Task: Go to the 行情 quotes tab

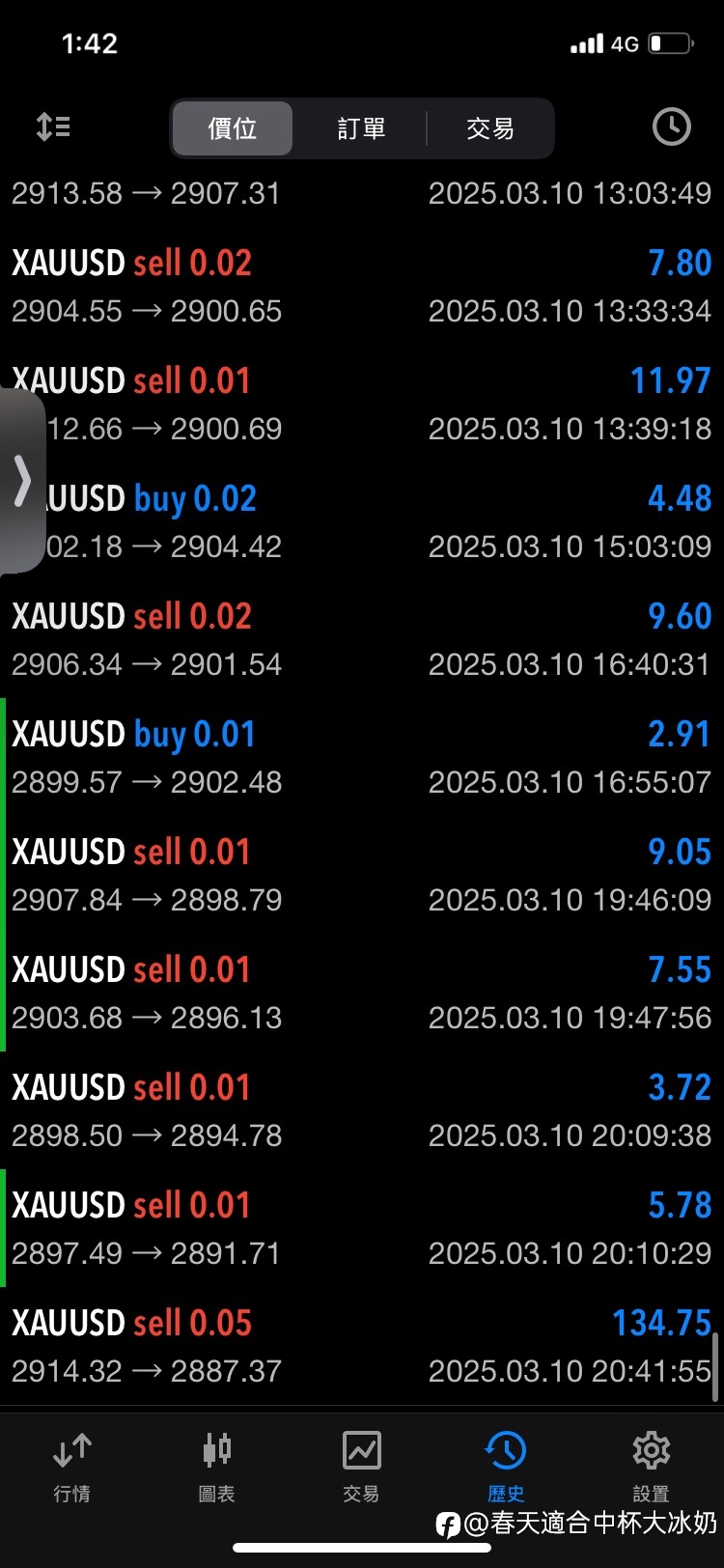Action: [71, 1467]
